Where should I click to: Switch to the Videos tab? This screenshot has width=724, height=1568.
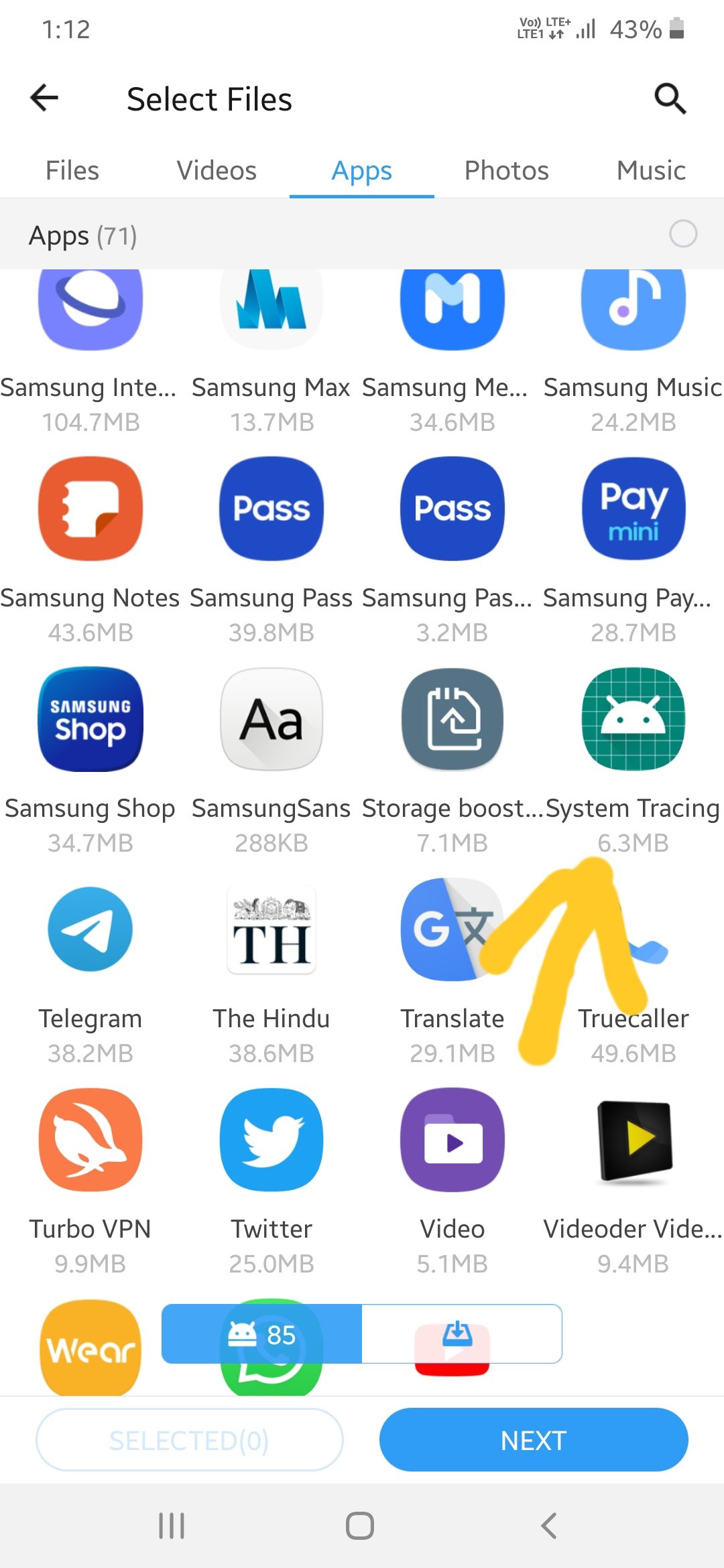click(x=217, y=170)
